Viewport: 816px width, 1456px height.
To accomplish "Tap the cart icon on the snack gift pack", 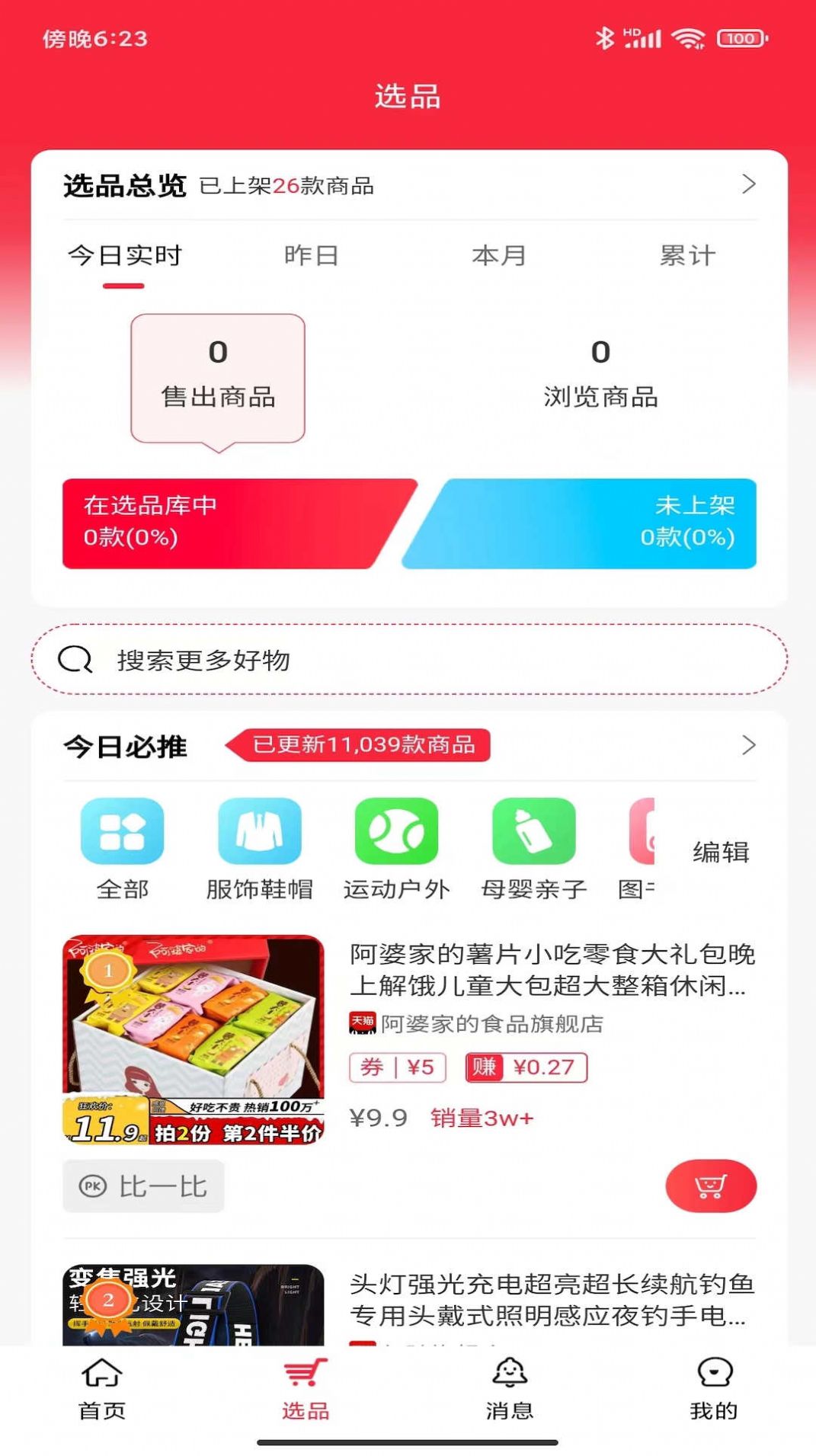I will [x=711, y=1186].
